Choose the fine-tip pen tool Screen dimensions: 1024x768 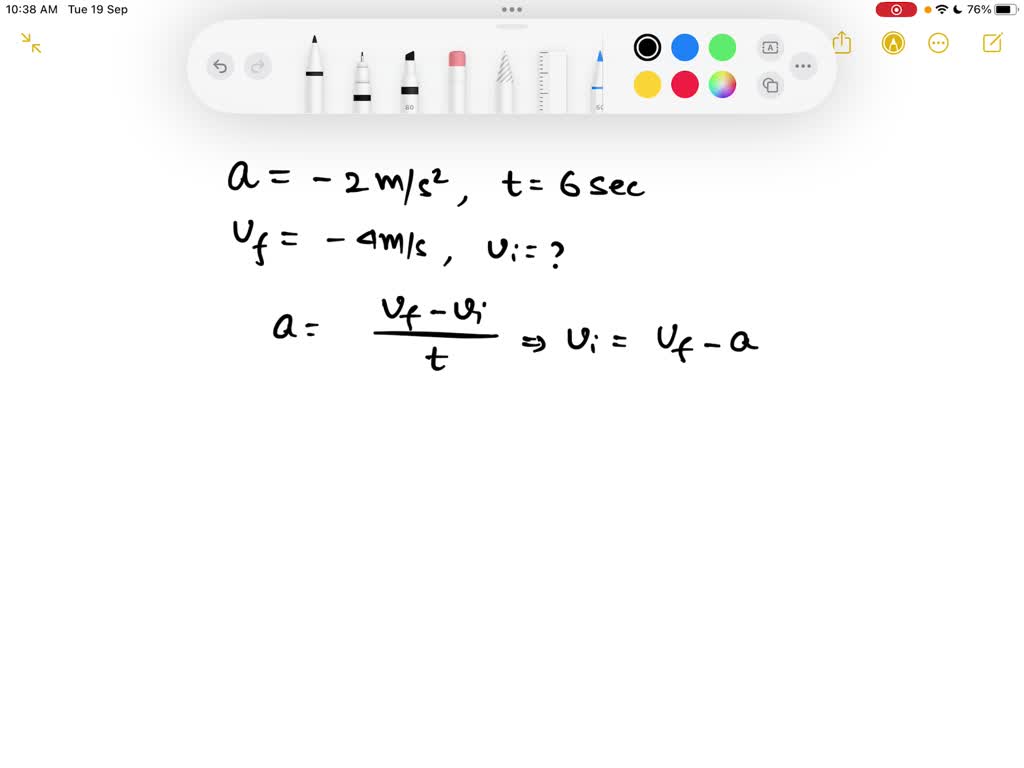[362, 80]
